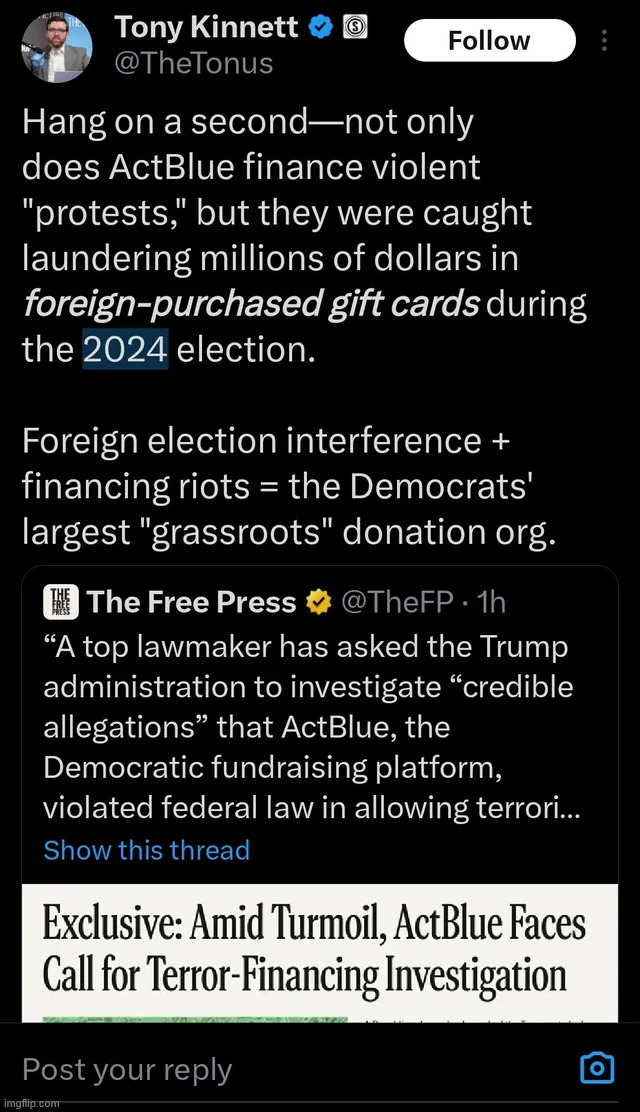The height and width of the screenshot is (1112, 640).
Task: Show this thread link
Action: [x=147, y=850]
